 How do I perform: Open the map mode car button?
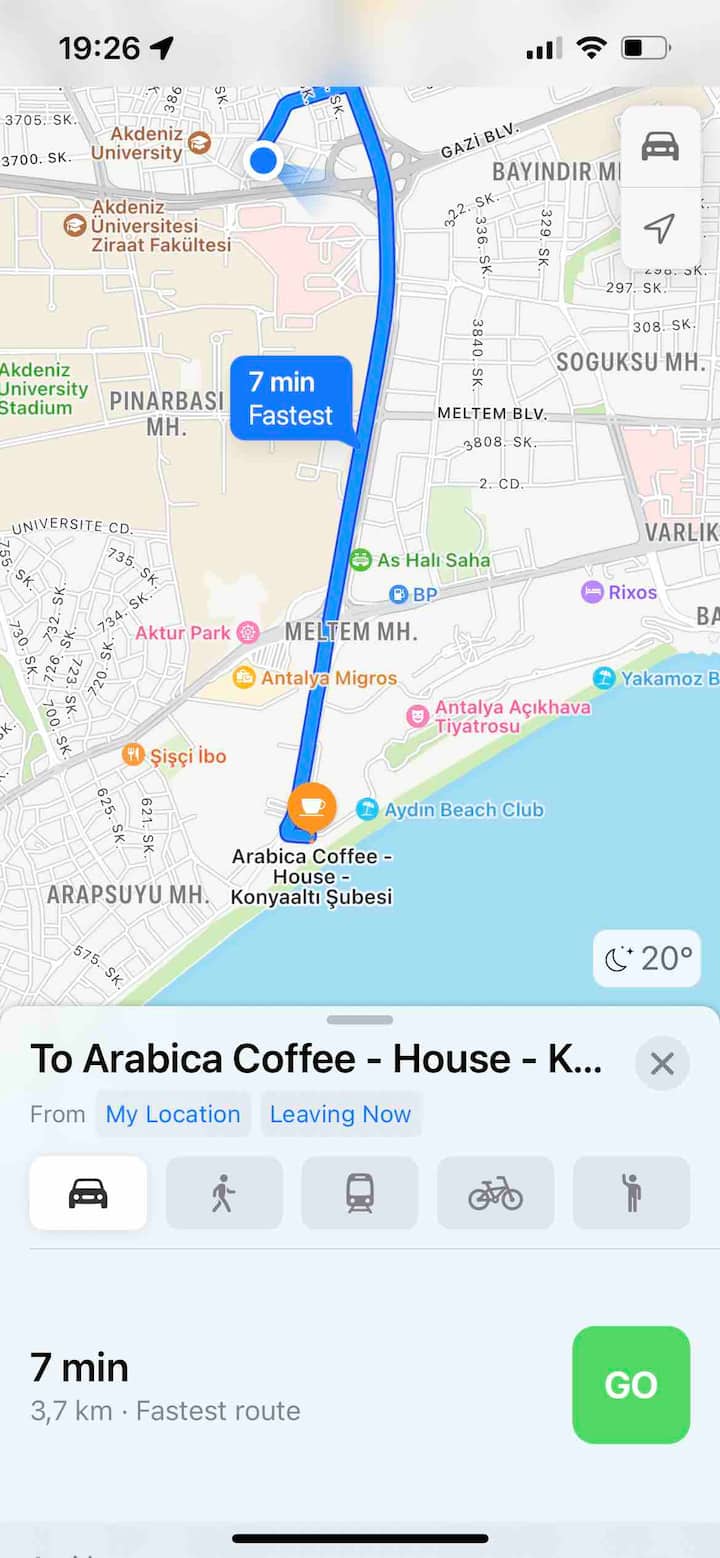coord(660,147)
